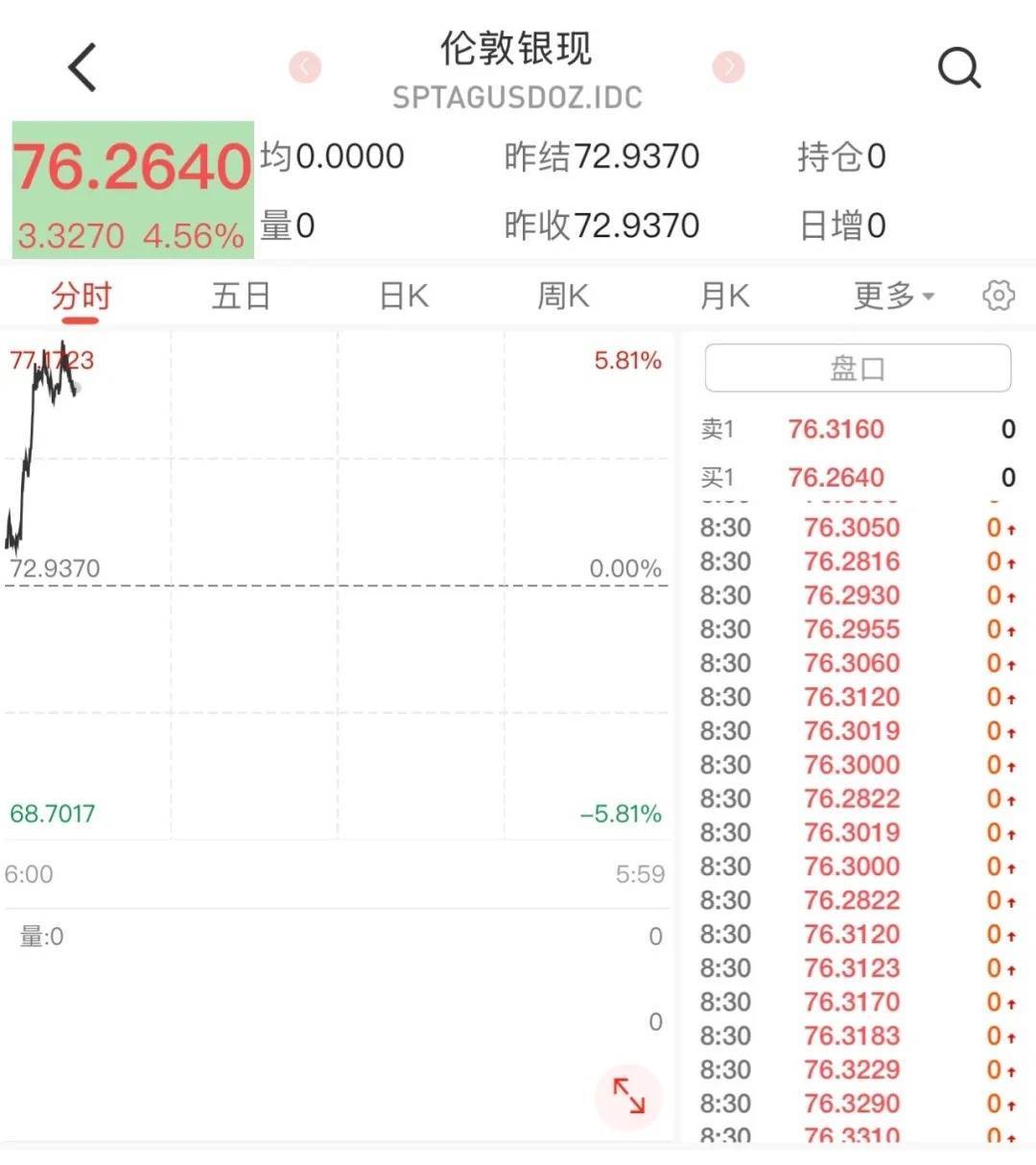The image size is (1036, 1165).
Task: Tap the 盘口 button
Action: point(858,369)
